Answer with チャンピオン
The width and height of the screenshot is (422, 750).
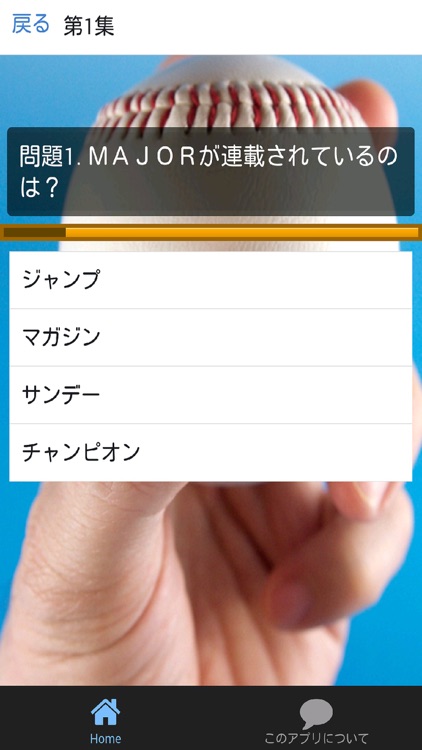pos(211,452)
